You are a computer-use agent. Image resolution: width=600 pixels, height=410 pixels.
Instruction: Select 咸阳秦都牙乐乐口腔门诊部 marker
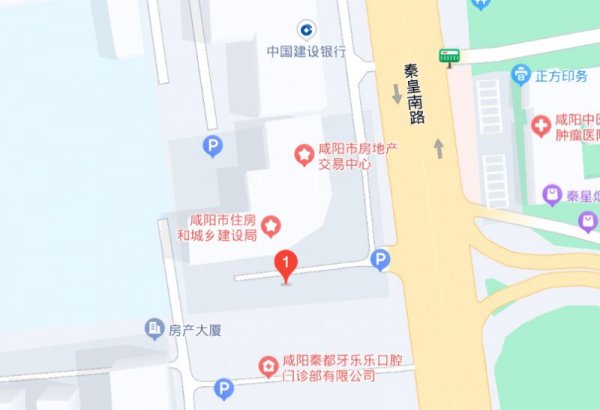coord(268,367)
